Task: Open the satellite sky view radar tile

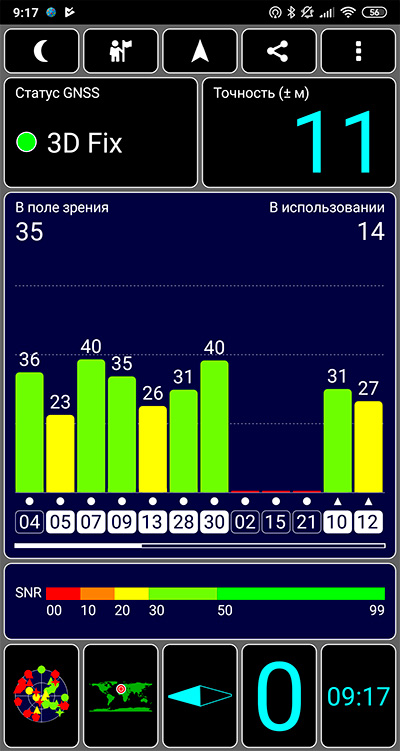Action: (42, 695)
